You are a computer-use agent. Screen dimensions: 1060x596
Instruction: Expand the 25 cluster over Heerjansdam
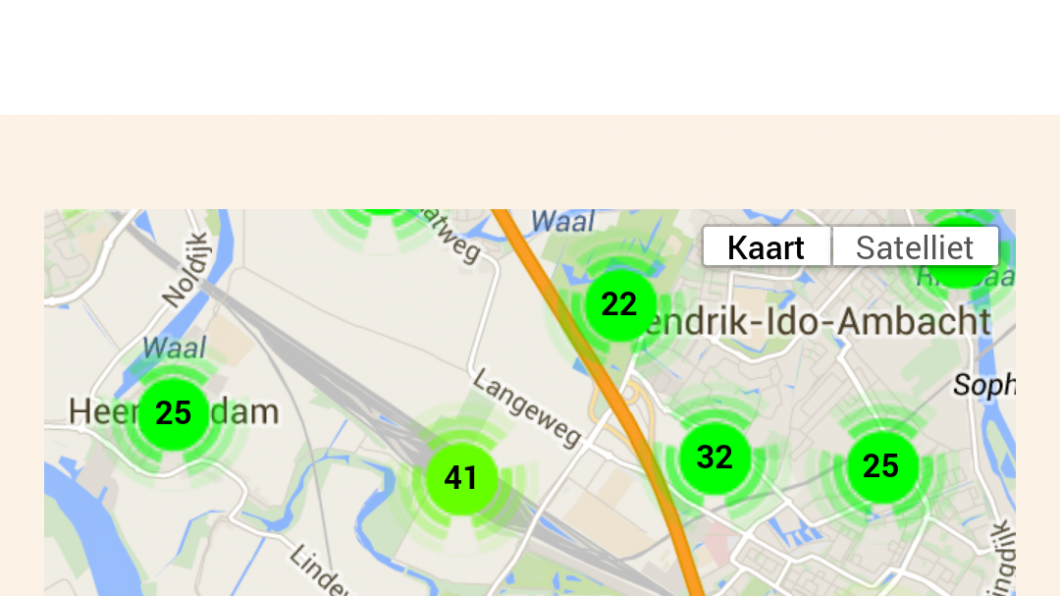(x=173, y=413)
